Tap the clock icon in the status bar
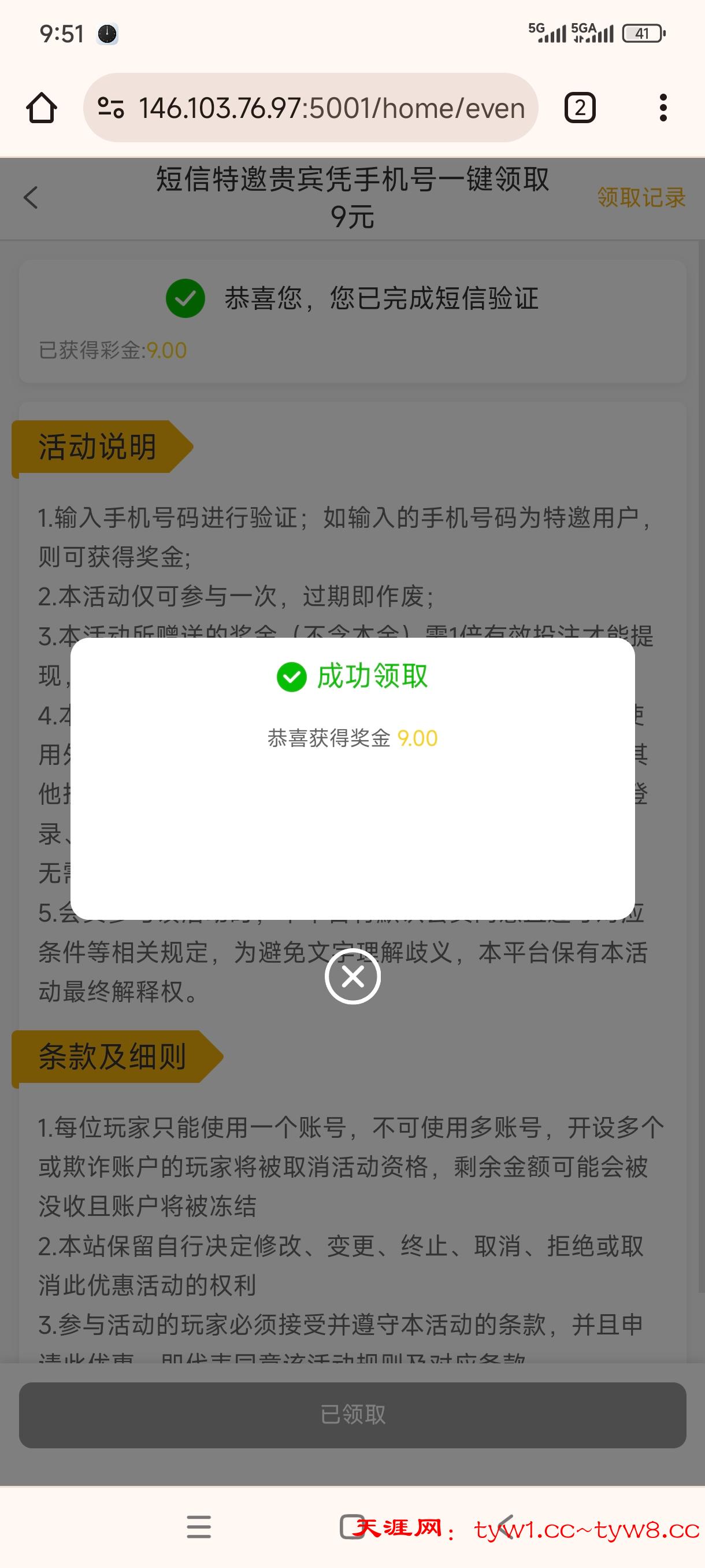The image size is (705, 1568). coord(106,35)
